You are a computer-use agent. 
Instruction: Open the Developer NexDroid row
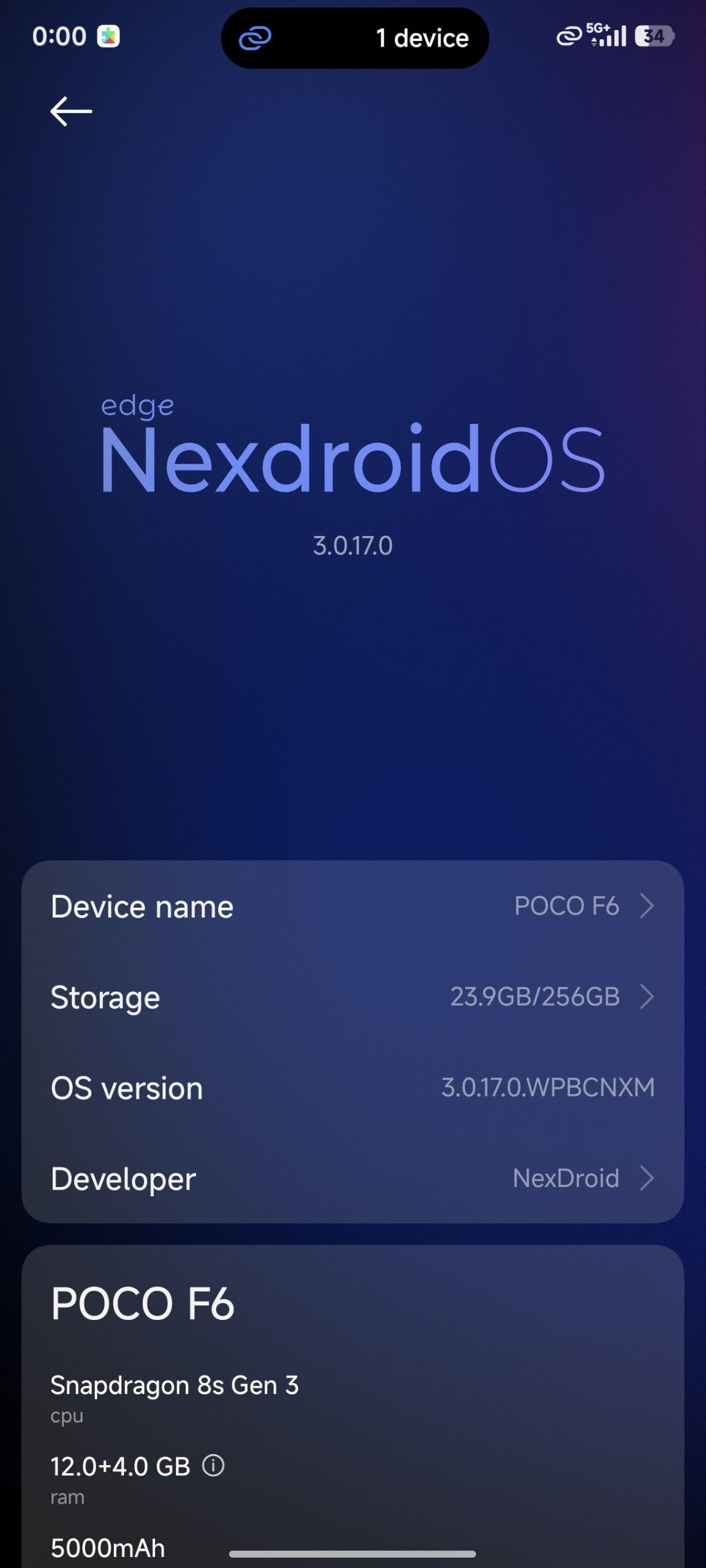click(352, 1178)
